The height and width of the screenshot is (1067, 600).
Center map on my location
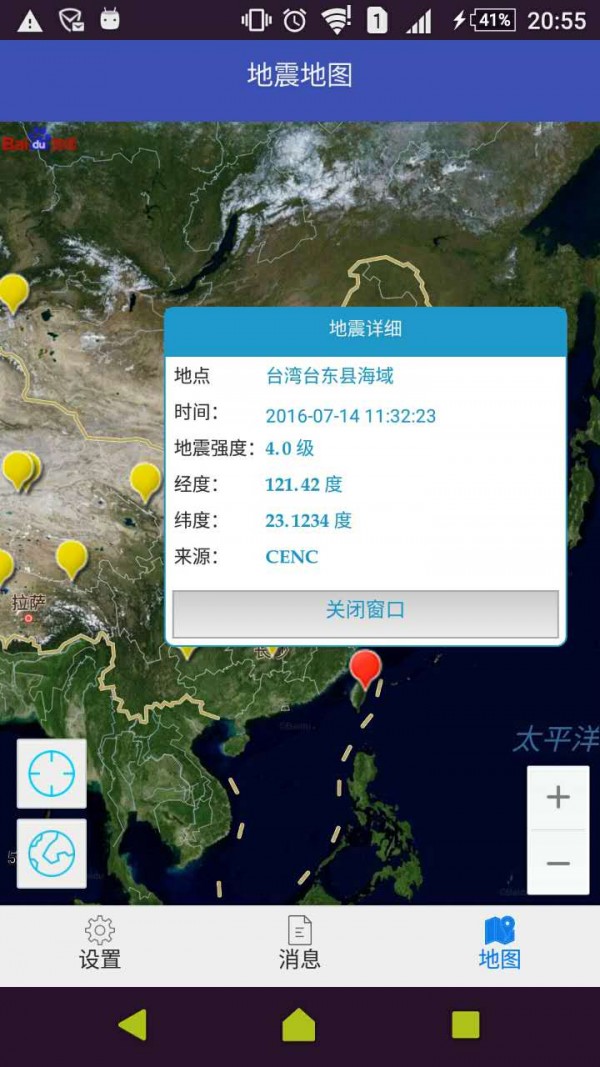[52, 773]
